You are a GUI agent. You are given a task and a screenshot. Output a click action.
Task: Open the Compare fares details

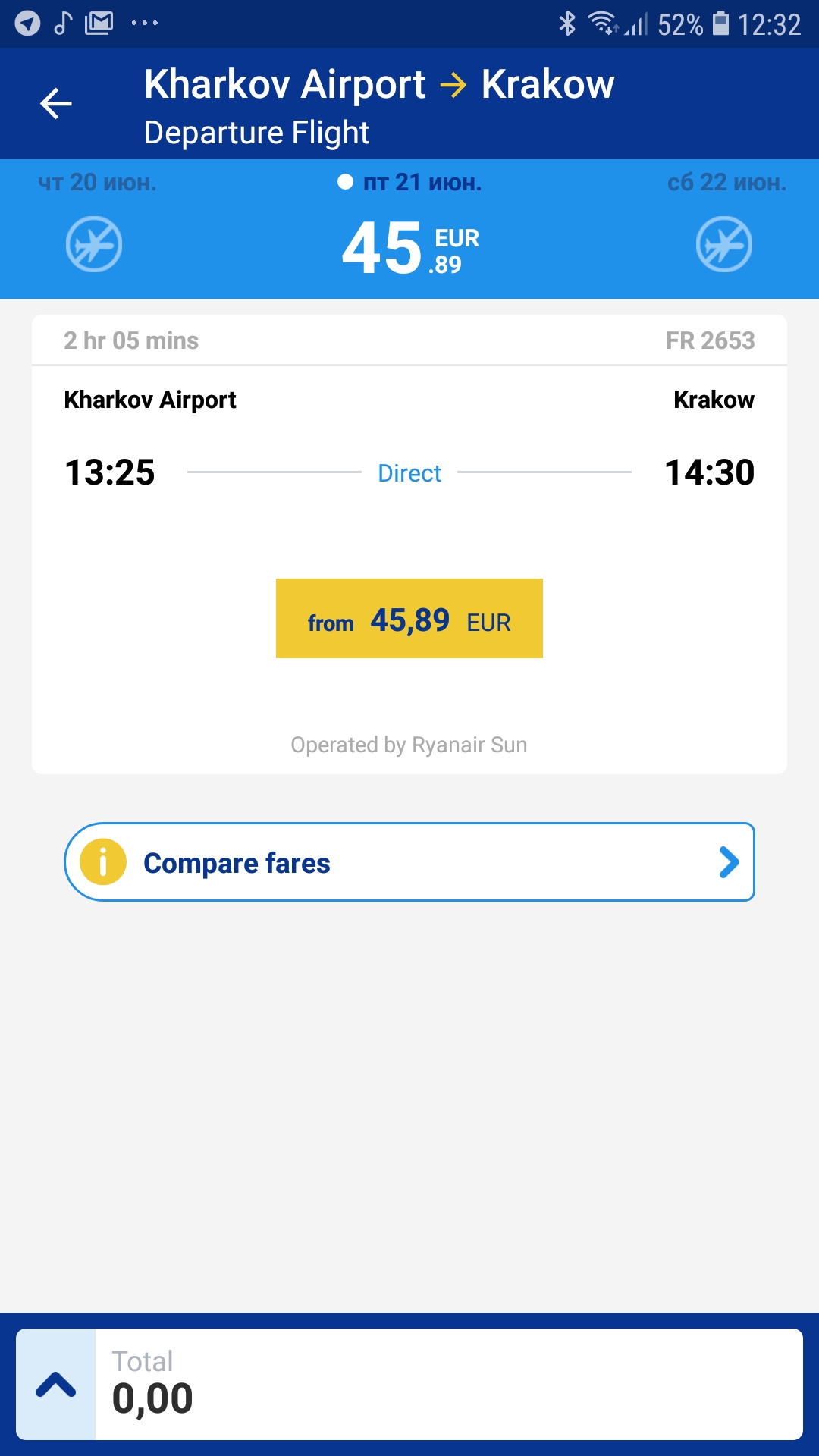409,862
